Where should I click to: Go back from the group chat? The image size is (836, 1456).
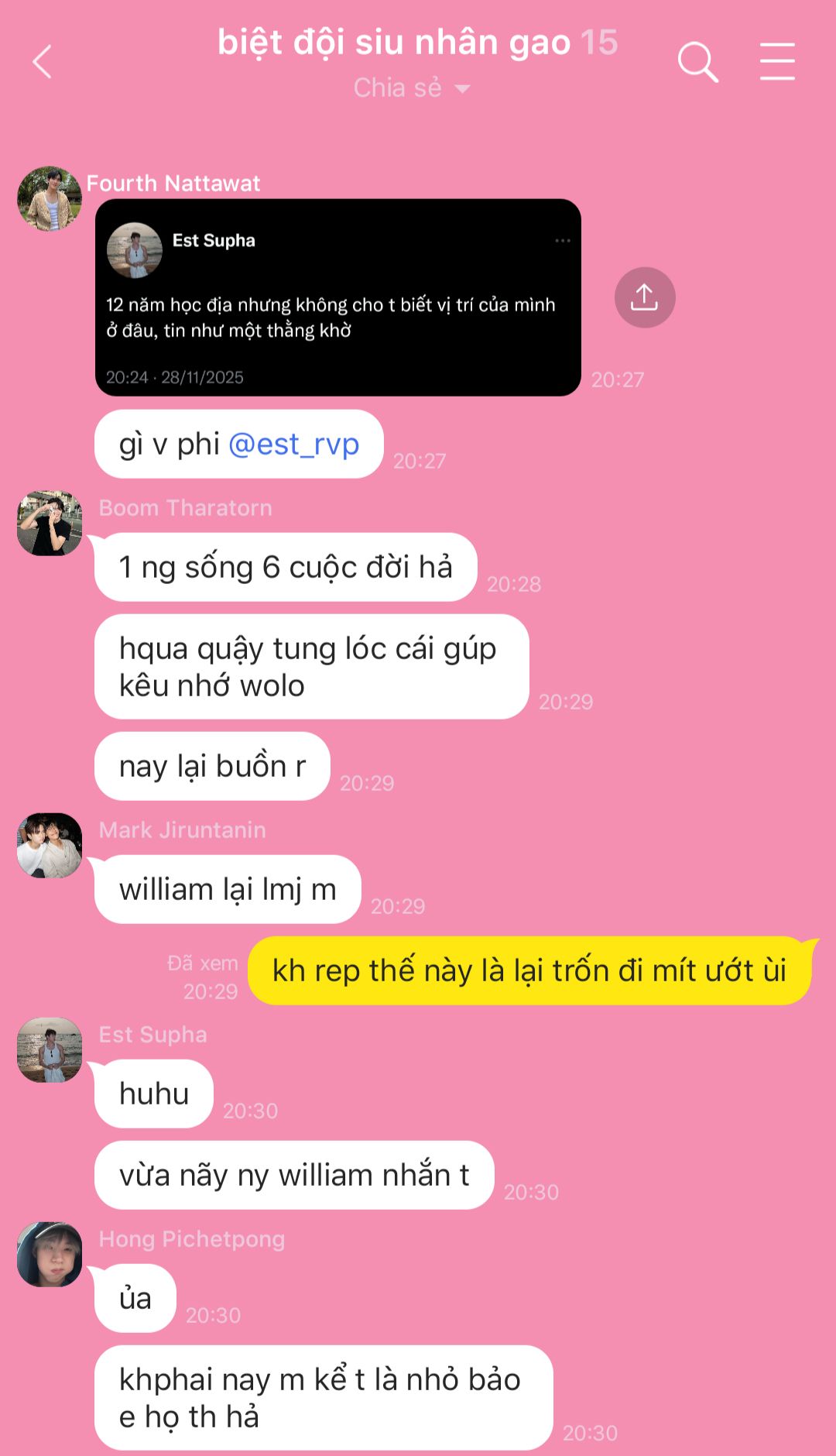point(43,61)
